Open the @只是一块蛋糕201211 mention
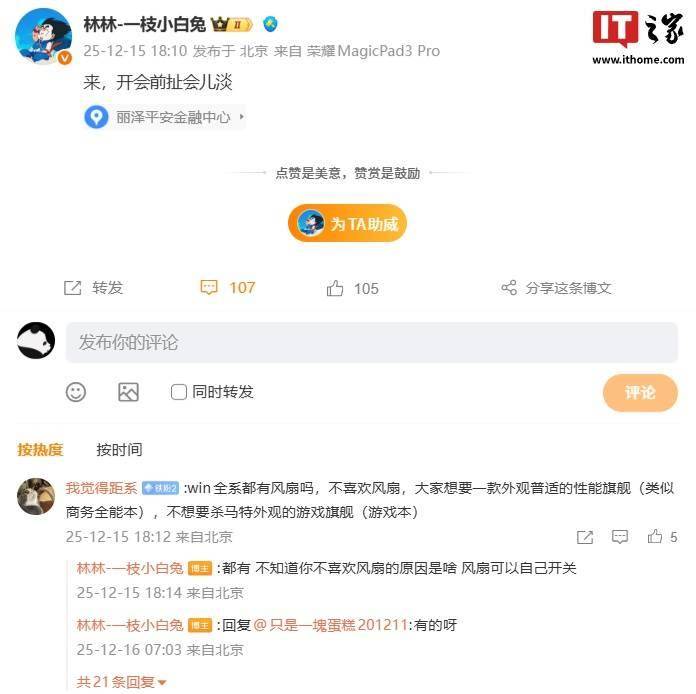Viewport: 696px width, 694px height. (330, 625)
